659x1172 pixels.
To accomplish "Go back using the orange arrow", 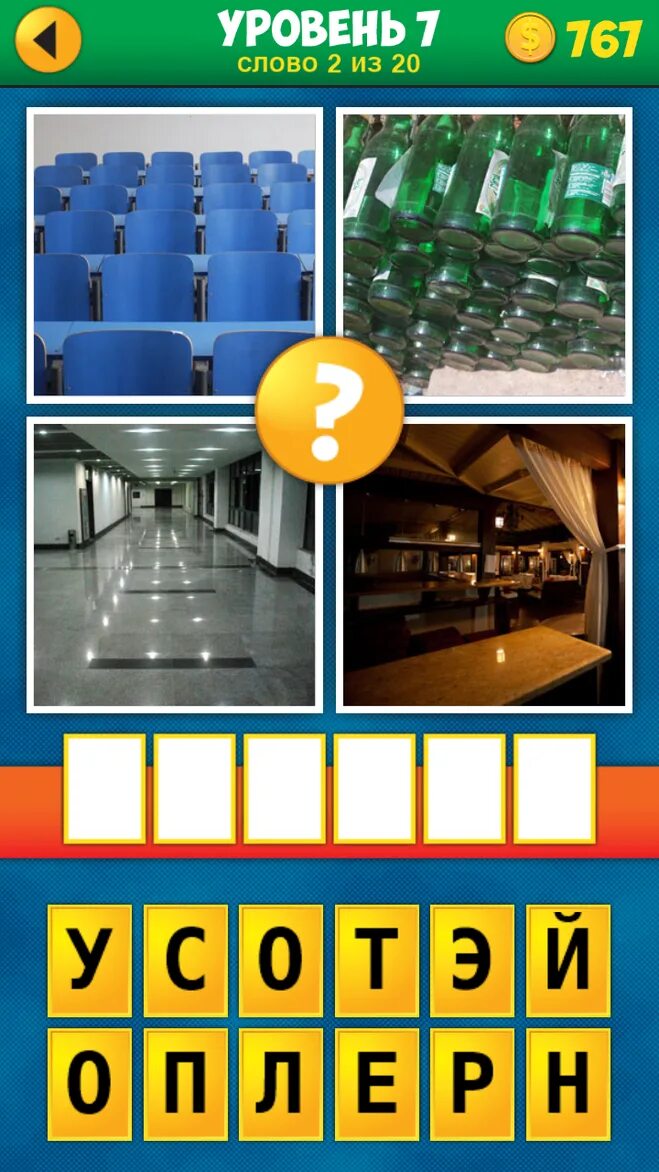I will coord(48,39).
